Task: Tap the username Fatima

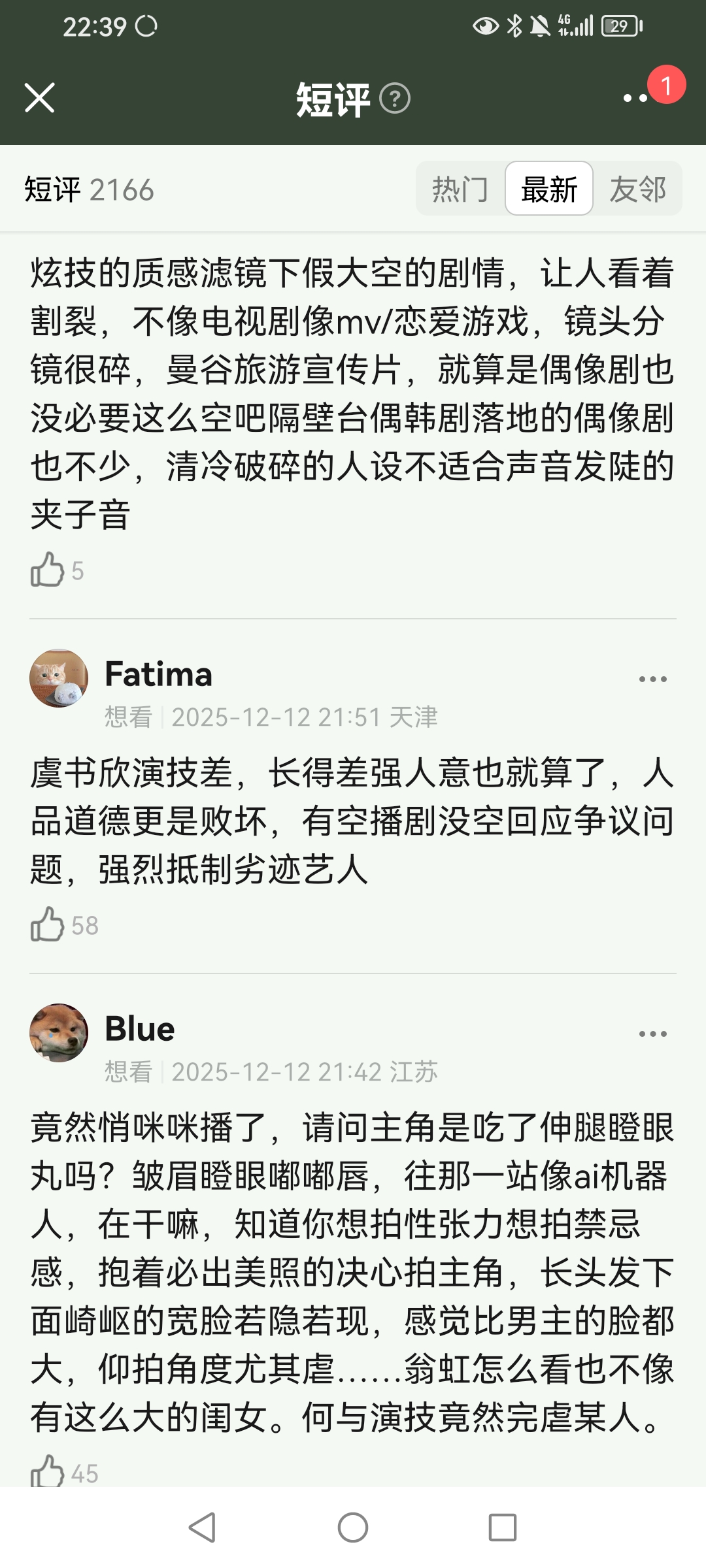Action: tap(158, 674)
